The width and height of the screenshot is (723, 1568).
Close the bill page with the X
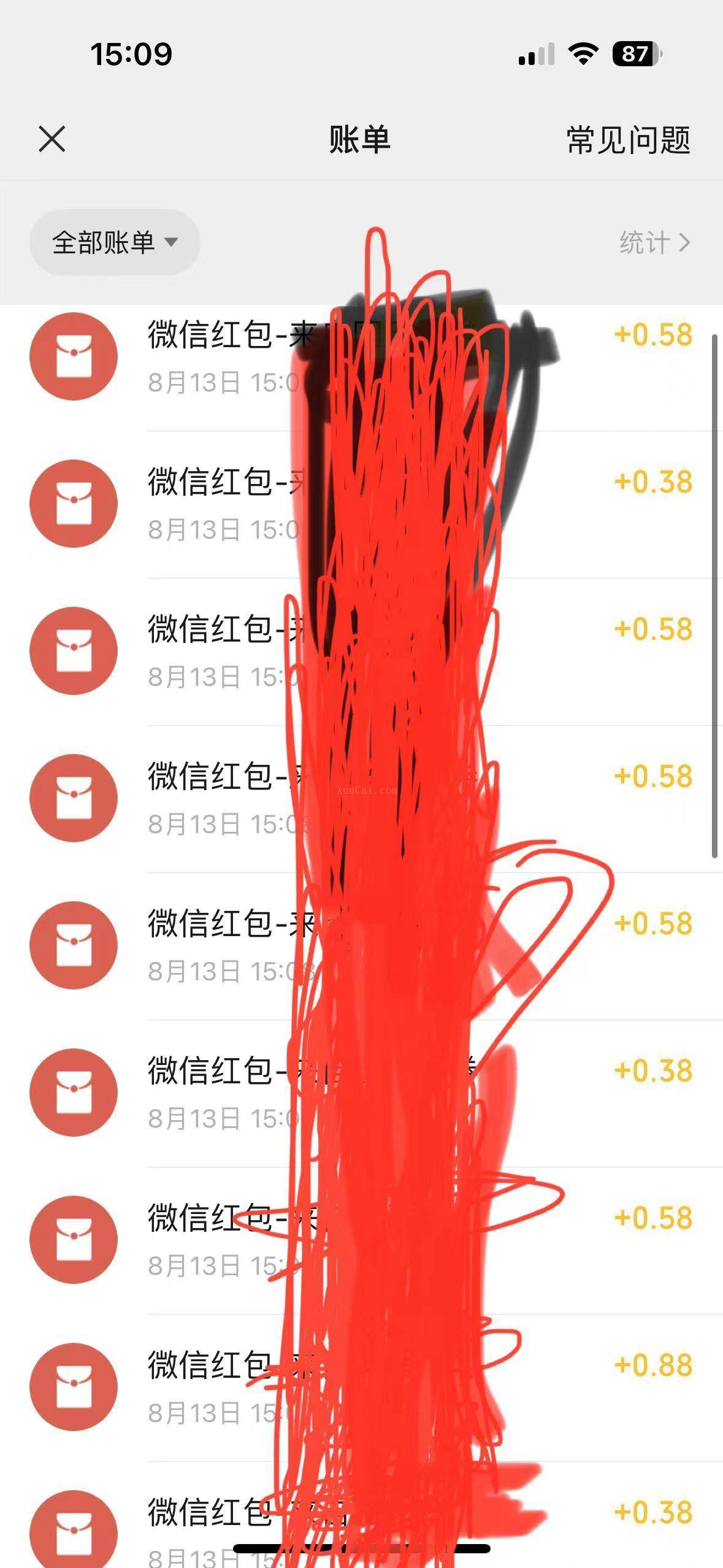pyautogui.click(x=53, y=140)
